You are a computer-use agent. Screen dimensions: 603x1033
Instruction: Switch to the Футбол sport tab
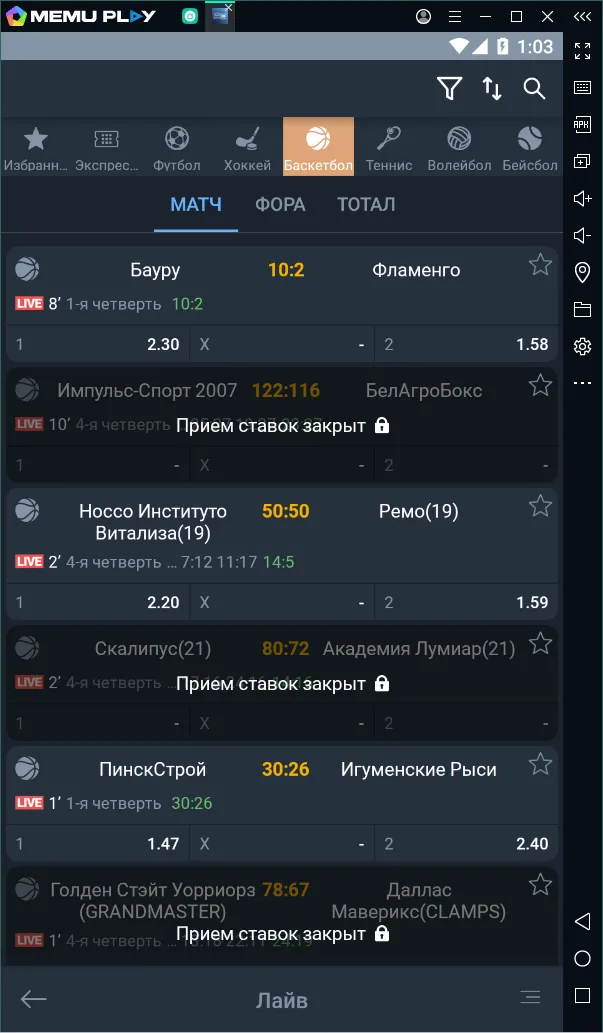tap(177, 147)
